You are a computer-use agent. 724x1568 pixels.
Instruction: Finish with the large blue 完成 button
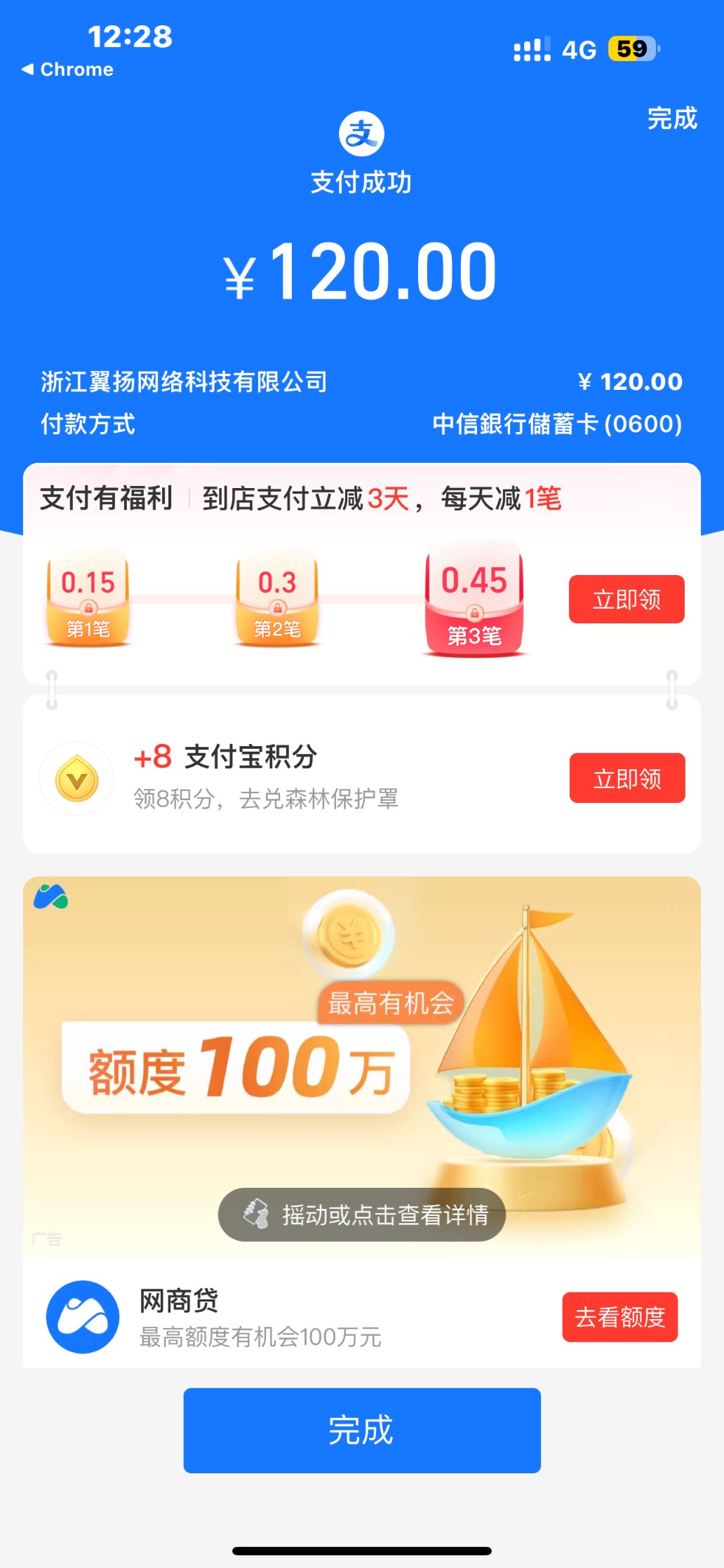click(x=362, y=1431)
